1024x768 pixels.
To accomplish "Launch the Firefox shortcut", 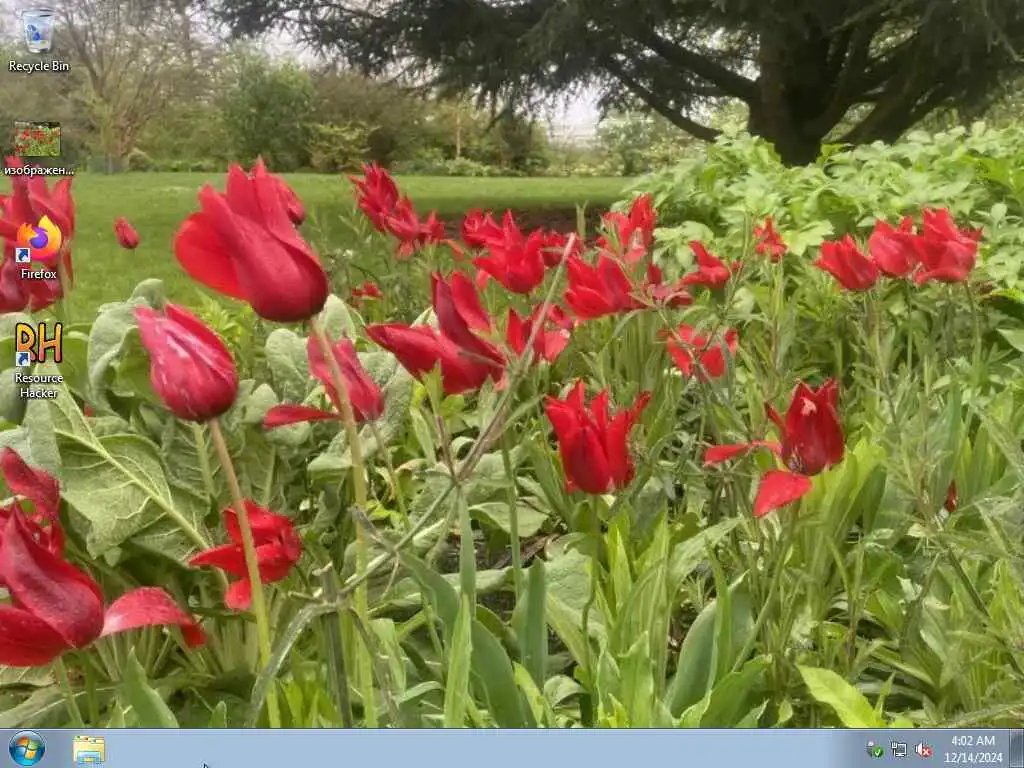I will [38, 240].
